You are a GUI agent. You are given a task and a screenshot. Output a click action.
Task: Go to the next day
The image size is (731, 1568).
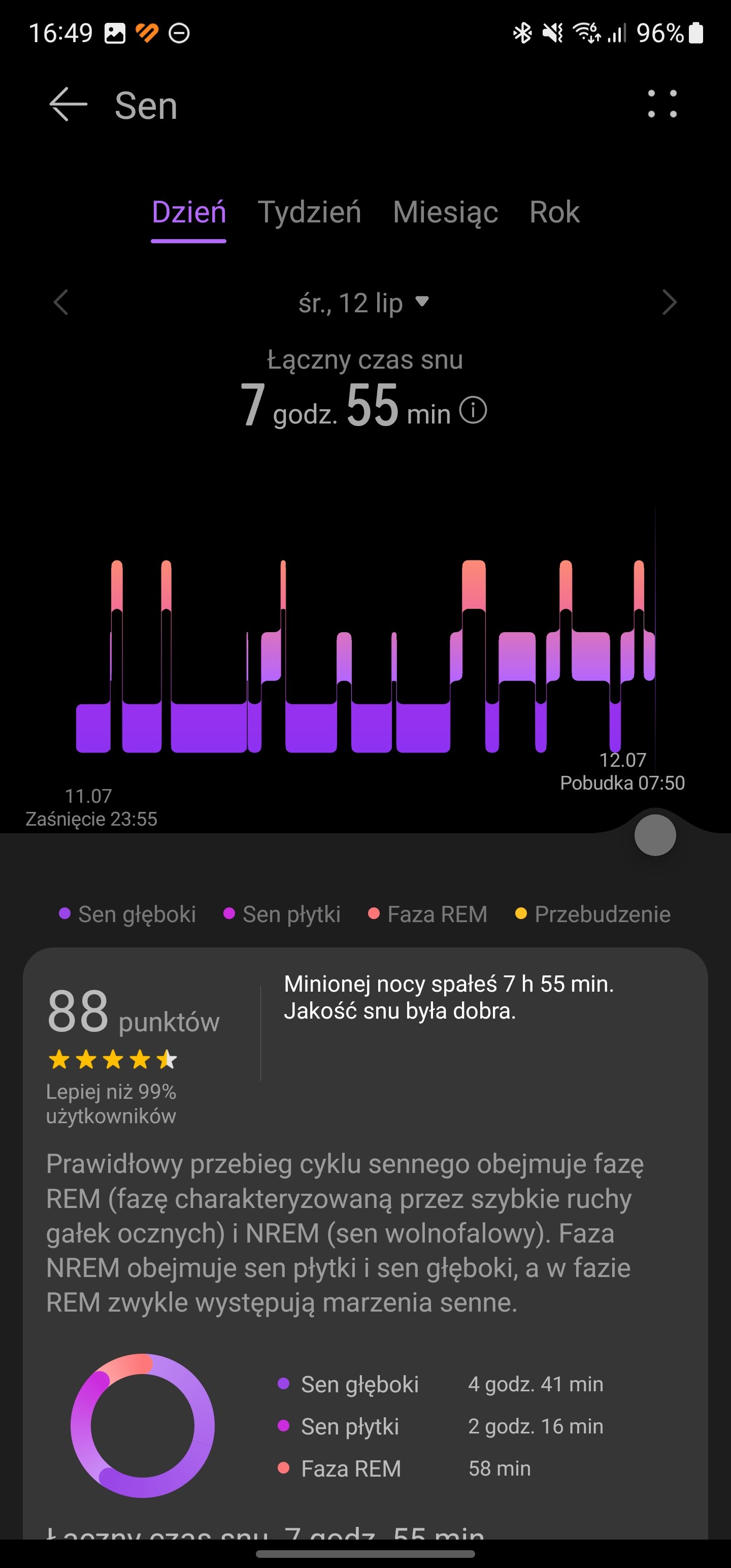[669, 303]
